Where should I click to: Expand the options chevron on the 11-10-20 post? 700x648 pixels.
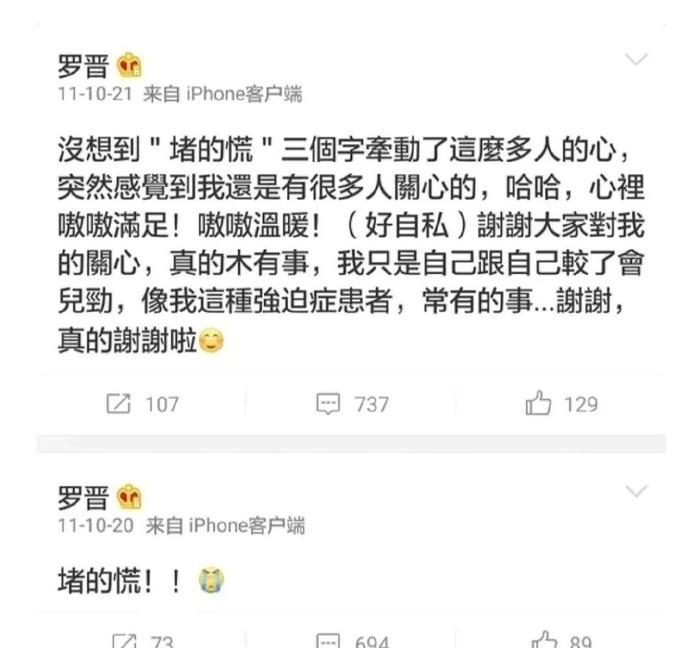[x=636, y=491]
